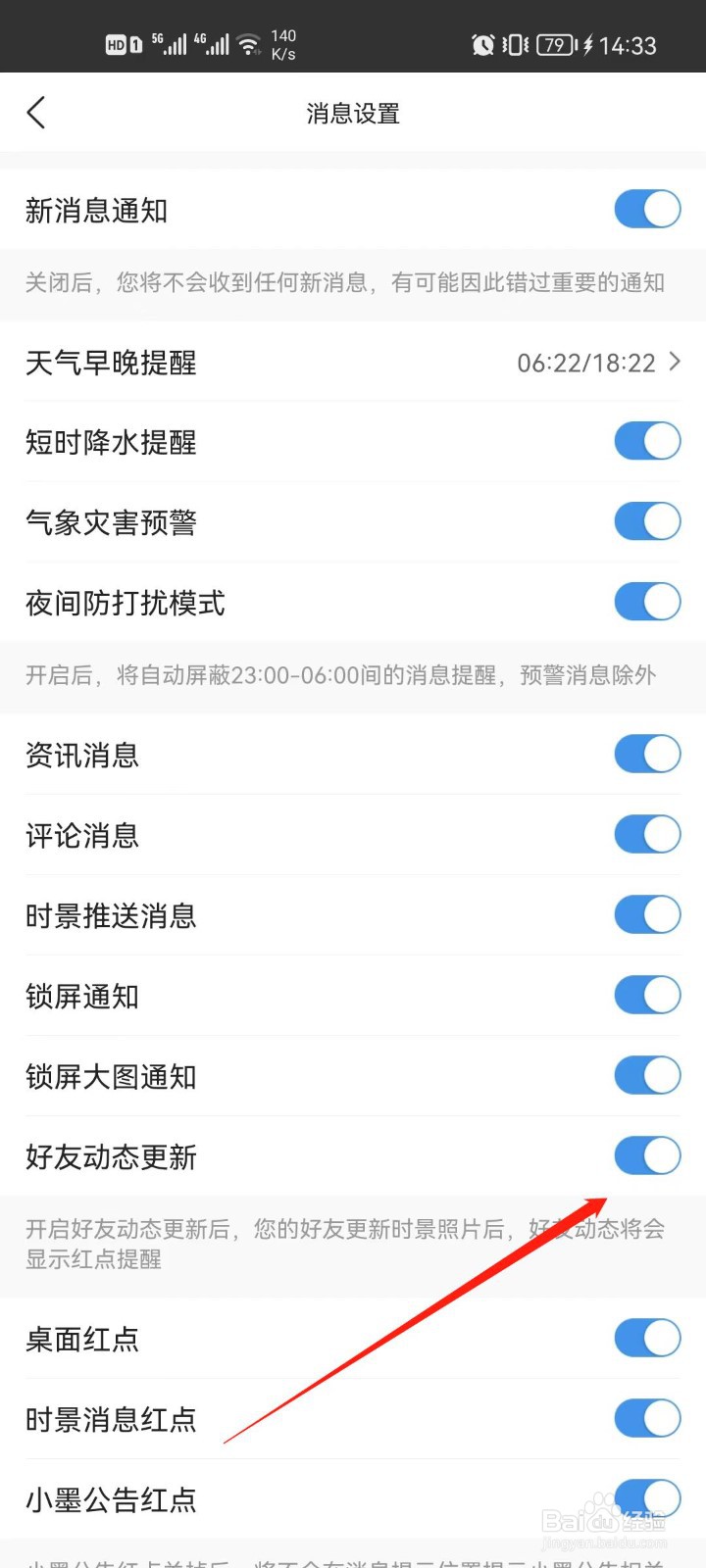This screenshot has width=706, height=1568.
Task: Disable 新消息通知 switch
Action: tap(646, 209)
